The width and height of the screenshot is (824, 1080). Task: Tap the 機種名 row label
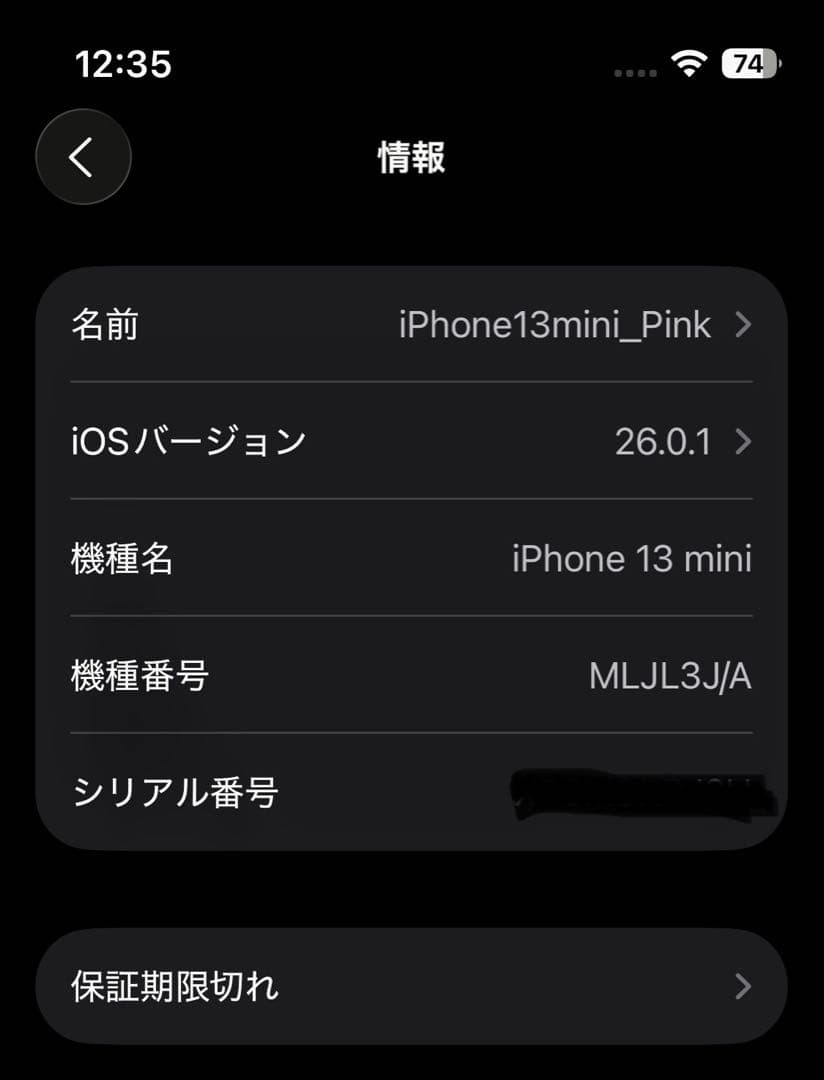[122, 559]
